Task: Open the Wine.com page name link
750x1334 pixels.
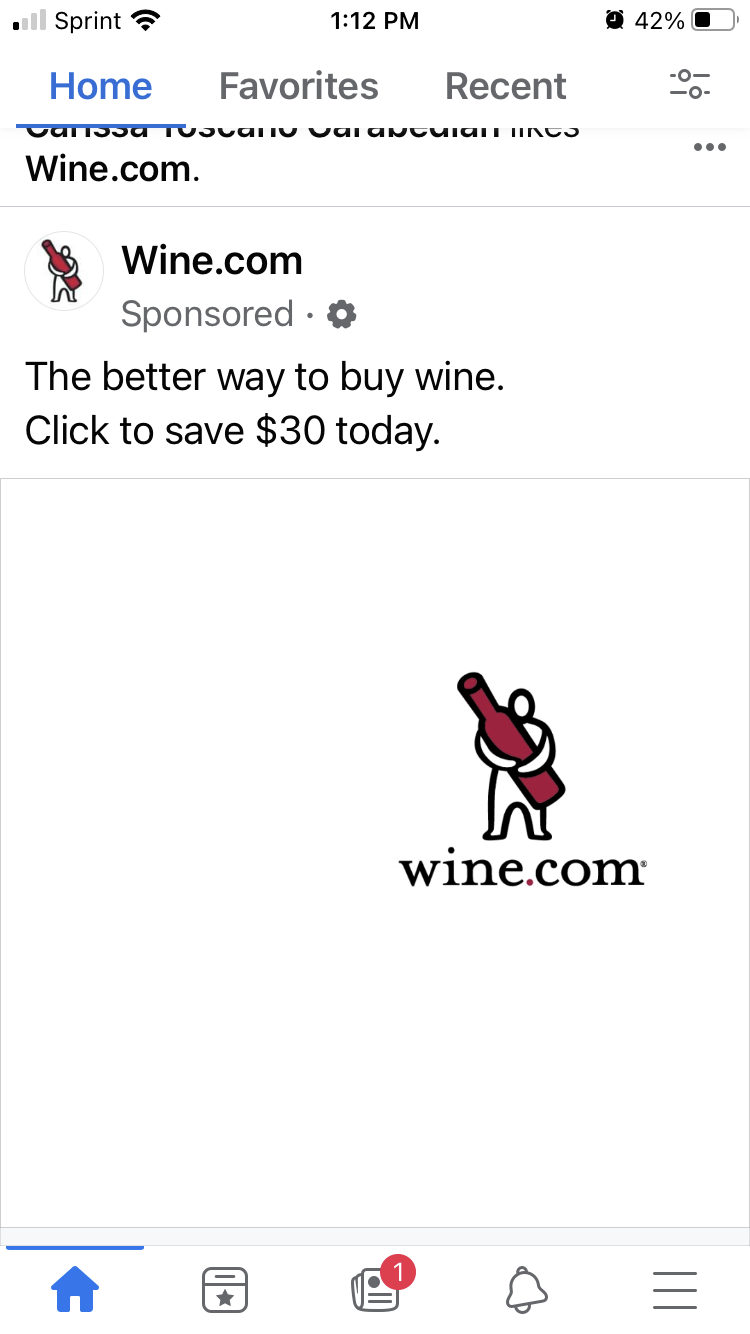Action: (212, 261)
